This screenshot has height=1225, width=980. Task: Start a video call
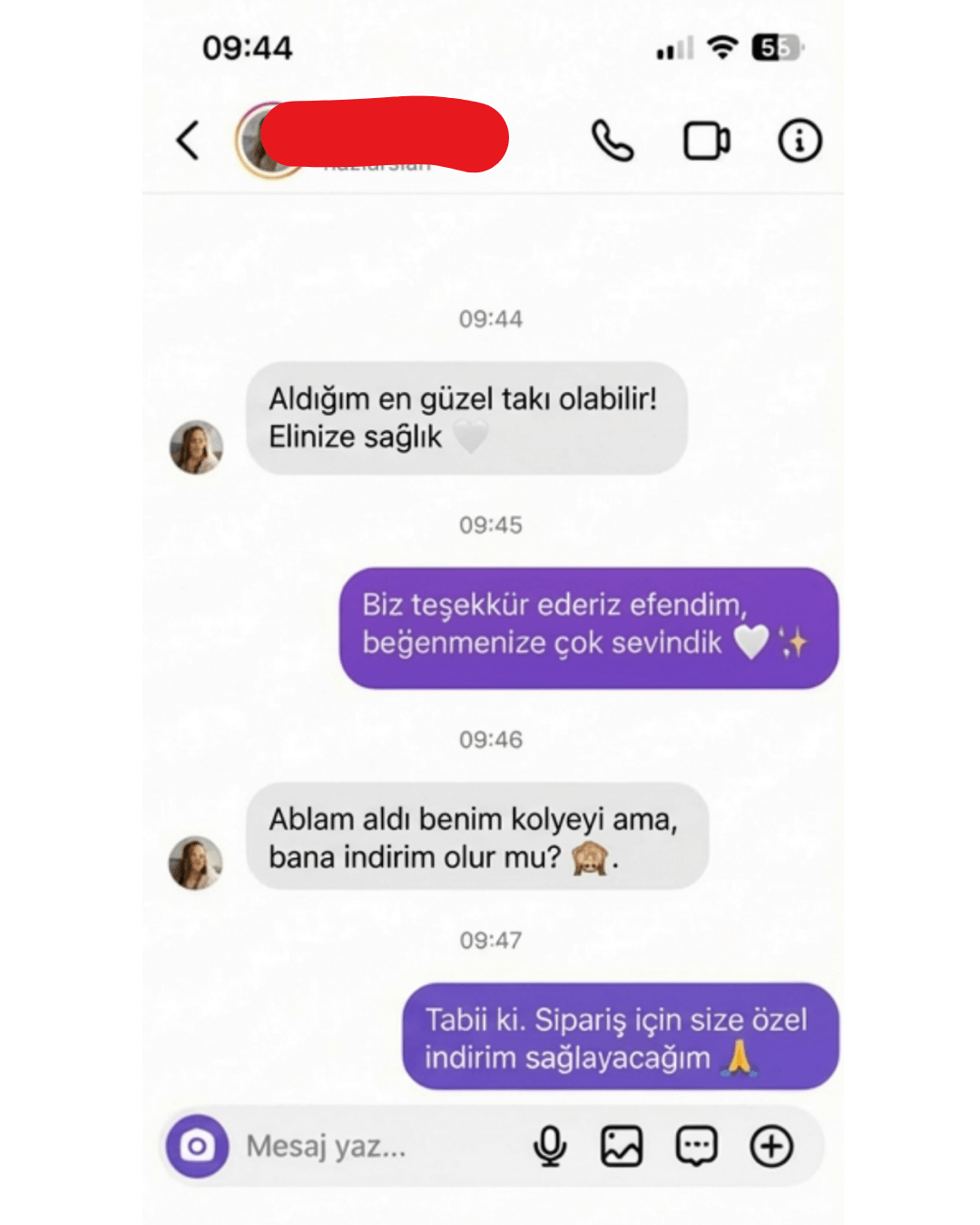706,142
